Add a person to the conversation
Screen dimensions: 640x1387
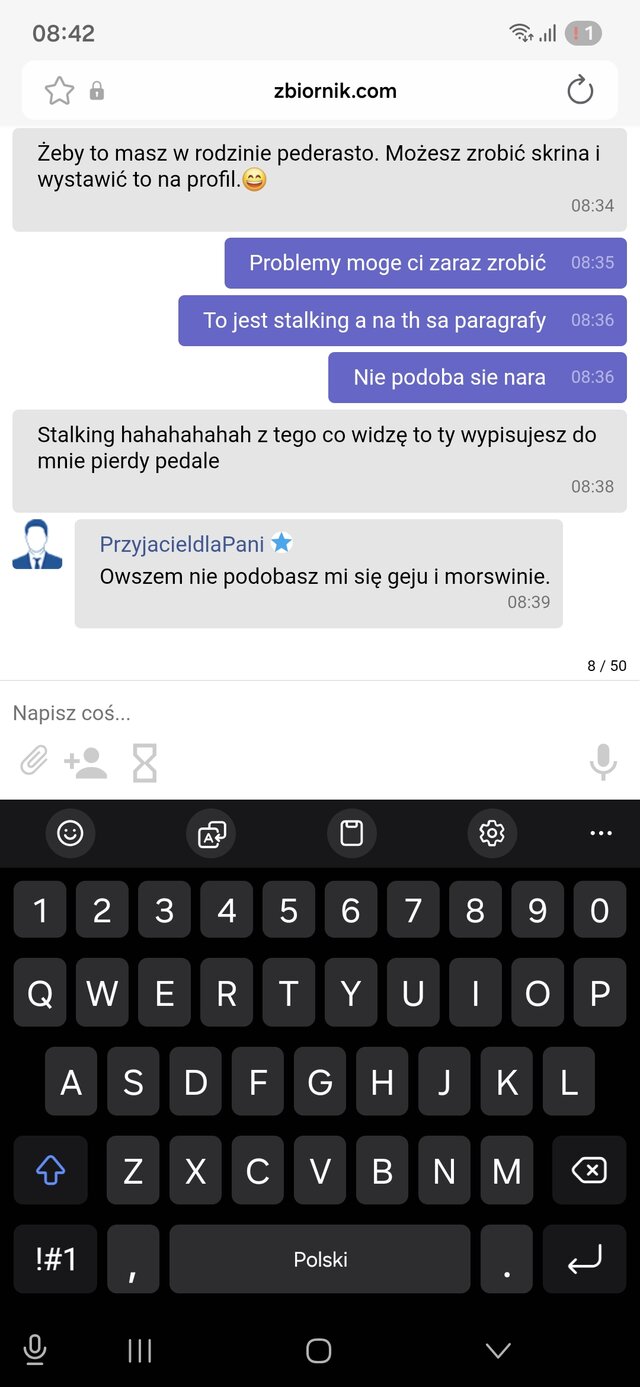click(86, 763)
